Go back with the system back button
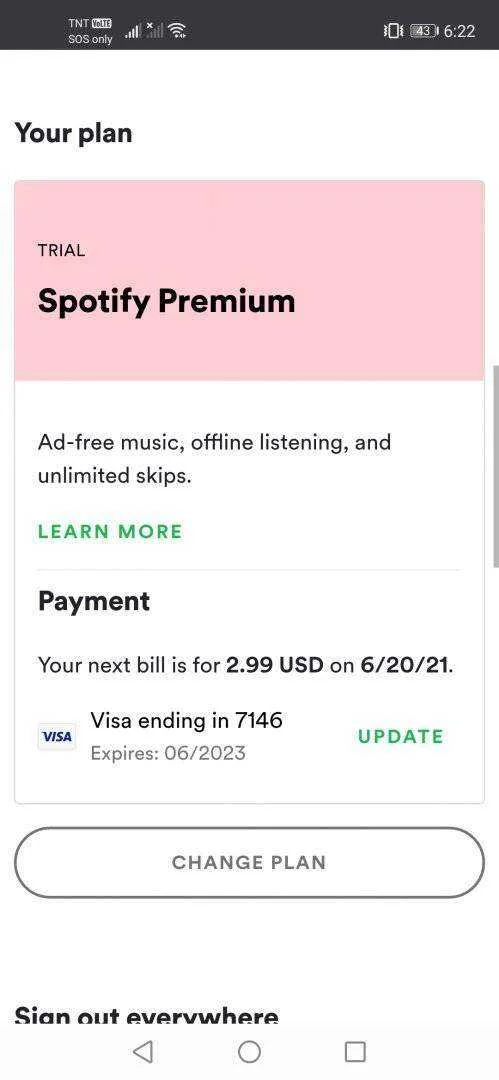Screen dimensions: 499x1080 [x=143, y=1052]
